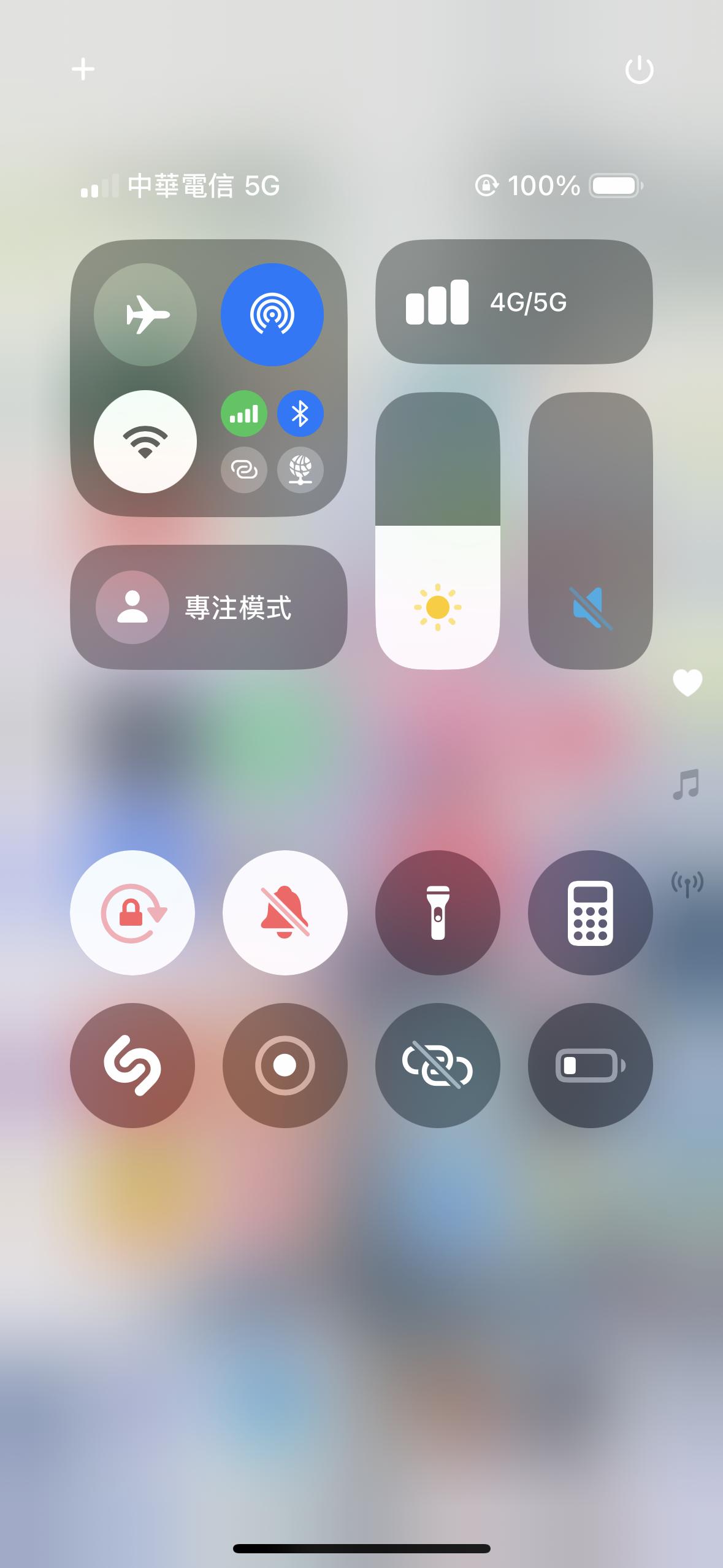Start screen recording
Screen dimensions: 723x1568
click(285, 1066)
